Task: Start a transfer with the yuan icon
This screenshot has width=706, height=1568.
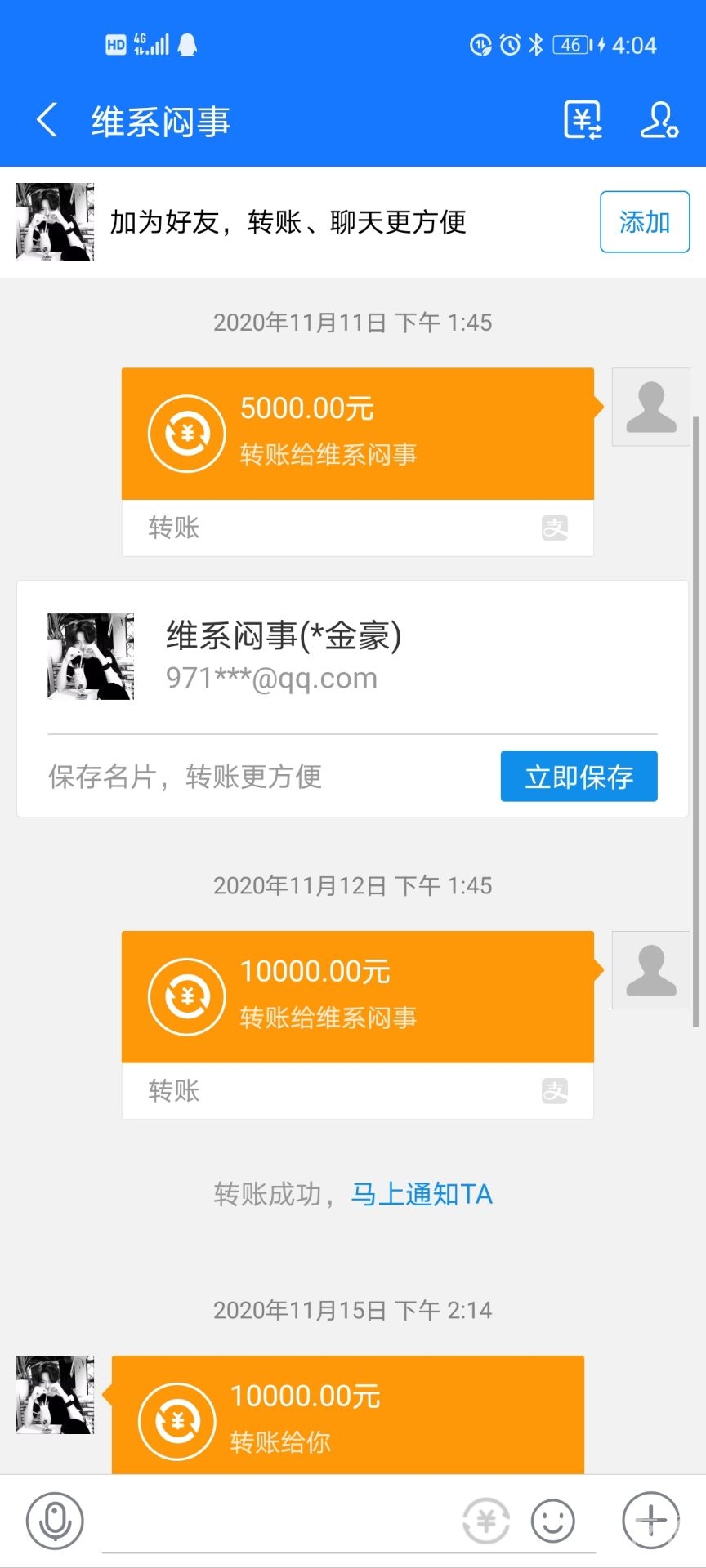Action: coord(486,1521)
